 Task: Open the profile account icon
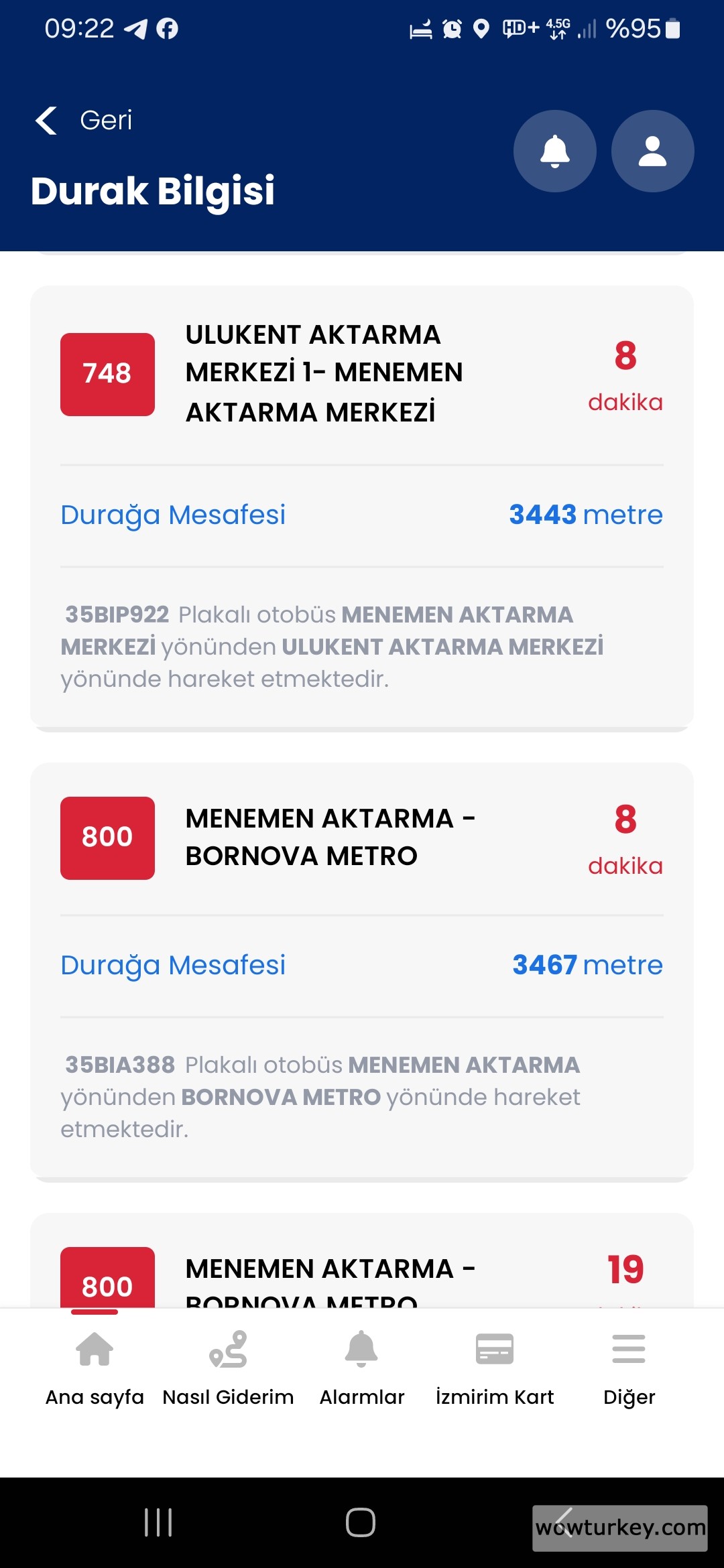pos(652,151)
